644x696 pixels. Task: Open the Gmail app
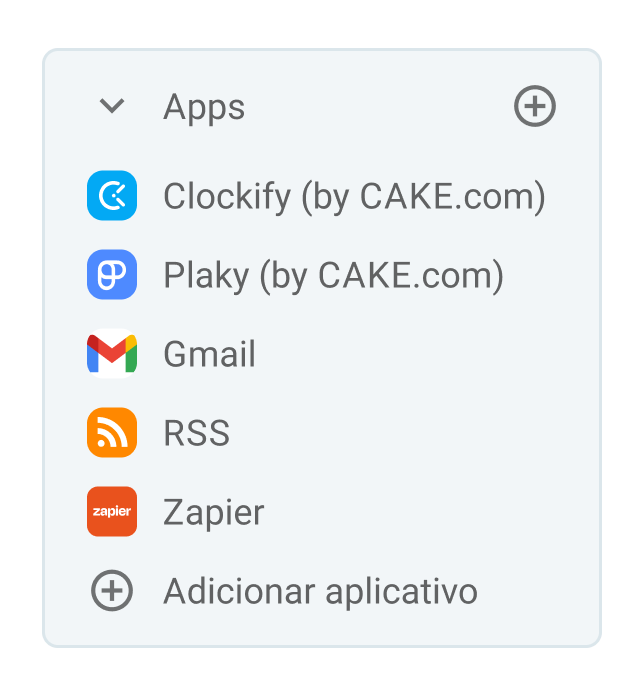click(x=209, y=354)
